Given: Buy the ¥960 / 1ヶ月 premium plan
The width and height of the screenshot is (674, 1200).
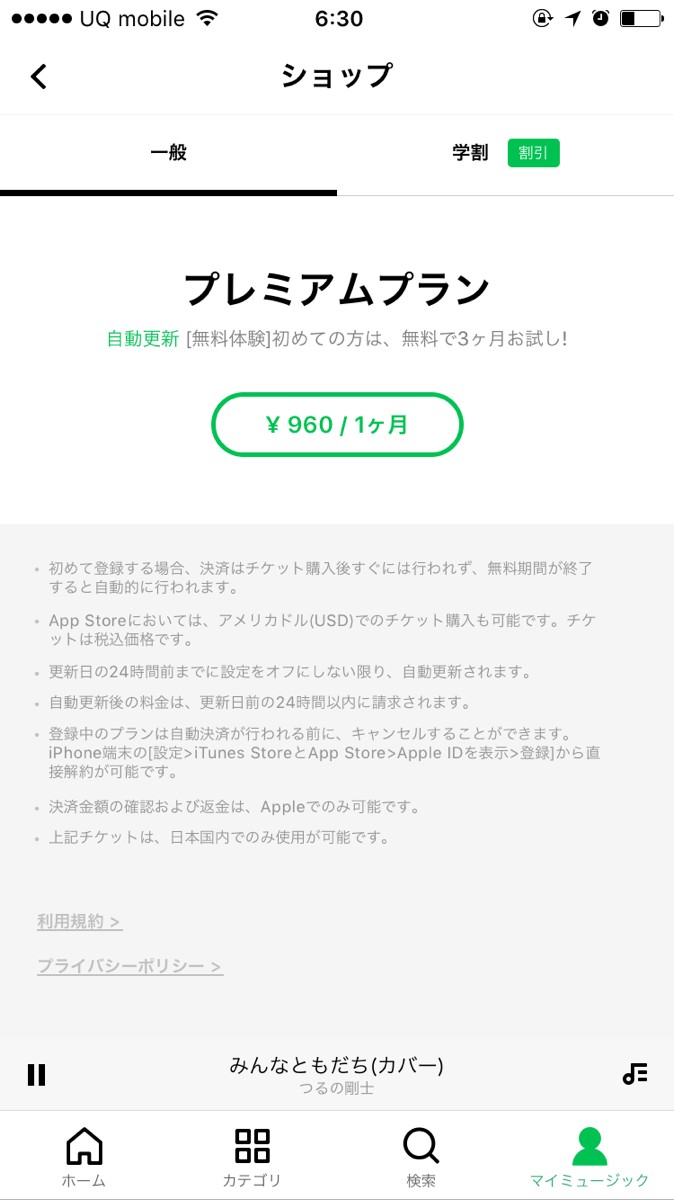Looking at the screenshot, I should coord(337,425).
